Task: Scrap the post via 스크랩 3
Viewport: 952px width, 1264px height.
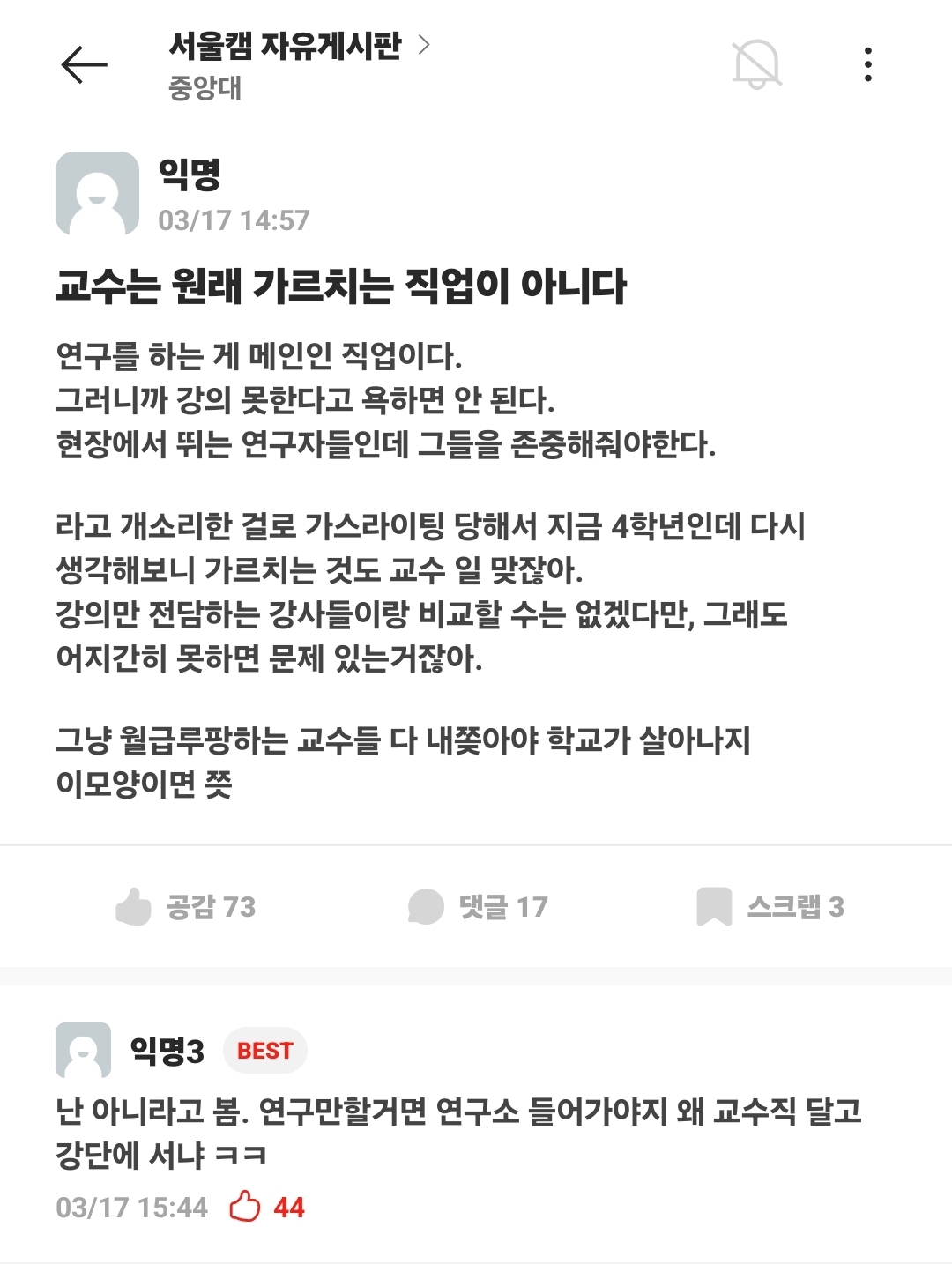Action: 770,906
